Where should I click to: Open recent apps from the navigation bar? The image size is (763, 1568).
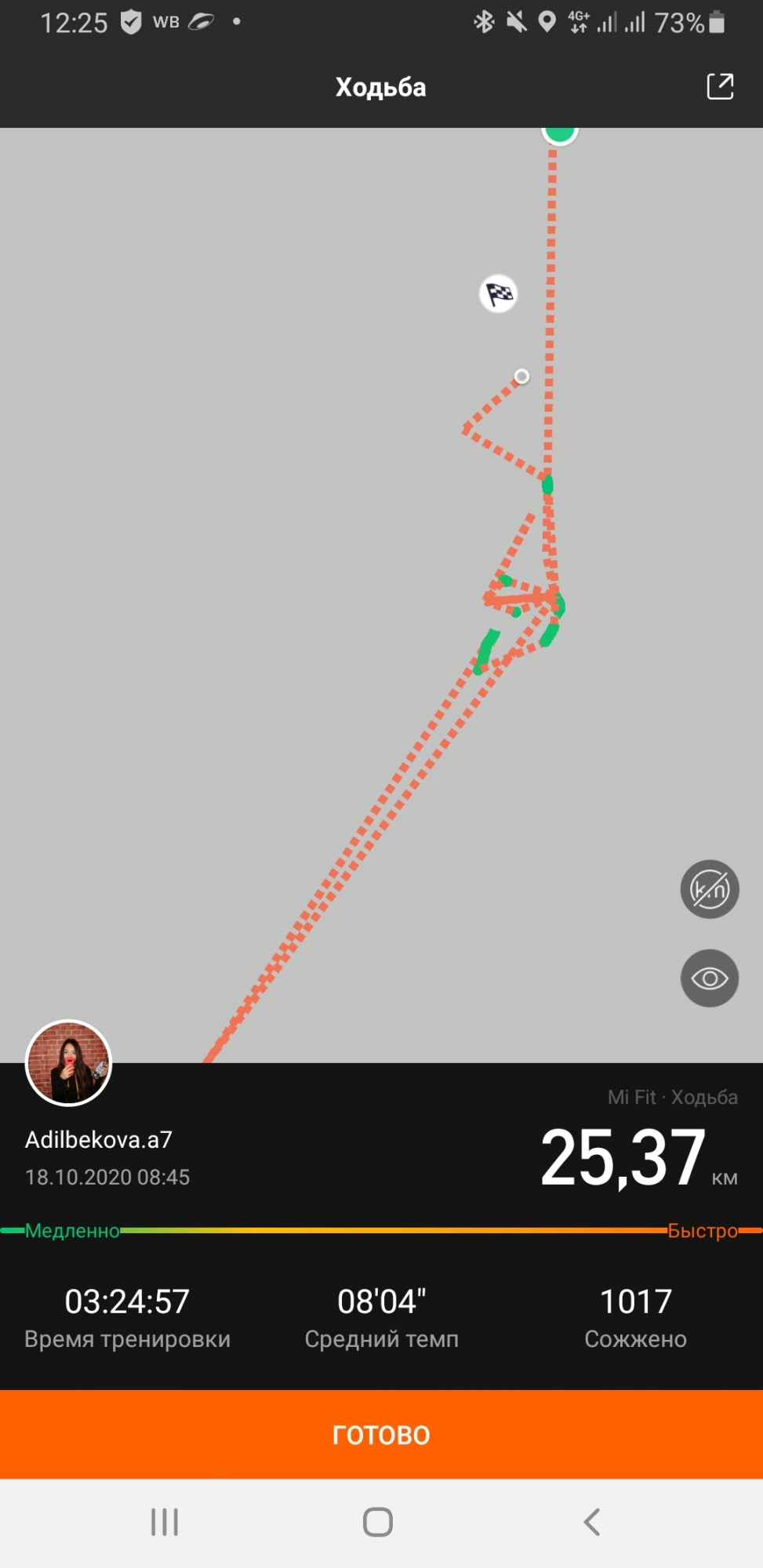click(165, 1523)
